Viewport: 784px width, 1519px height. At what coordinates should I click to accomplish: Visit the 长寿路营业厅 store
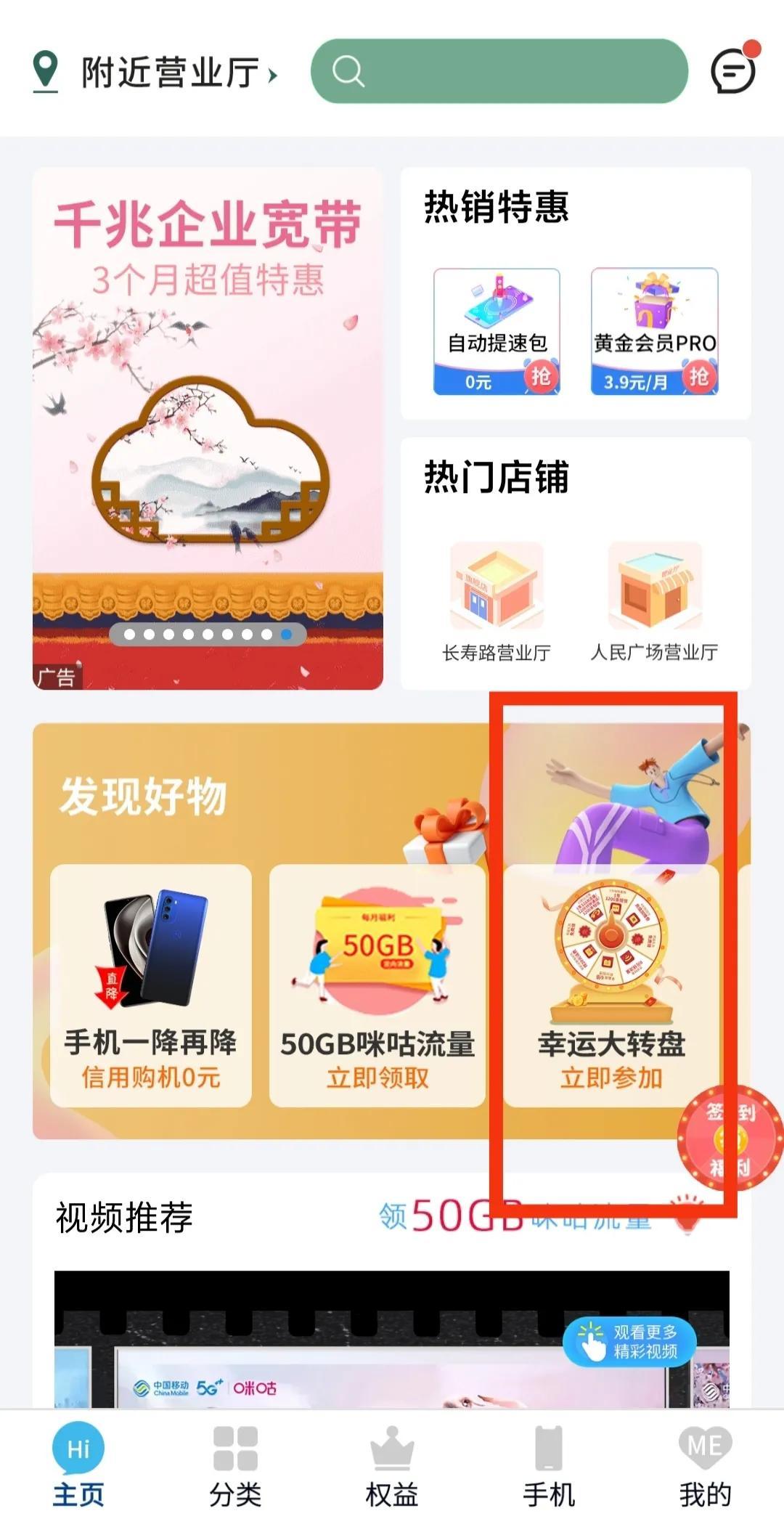click(497, 601)
